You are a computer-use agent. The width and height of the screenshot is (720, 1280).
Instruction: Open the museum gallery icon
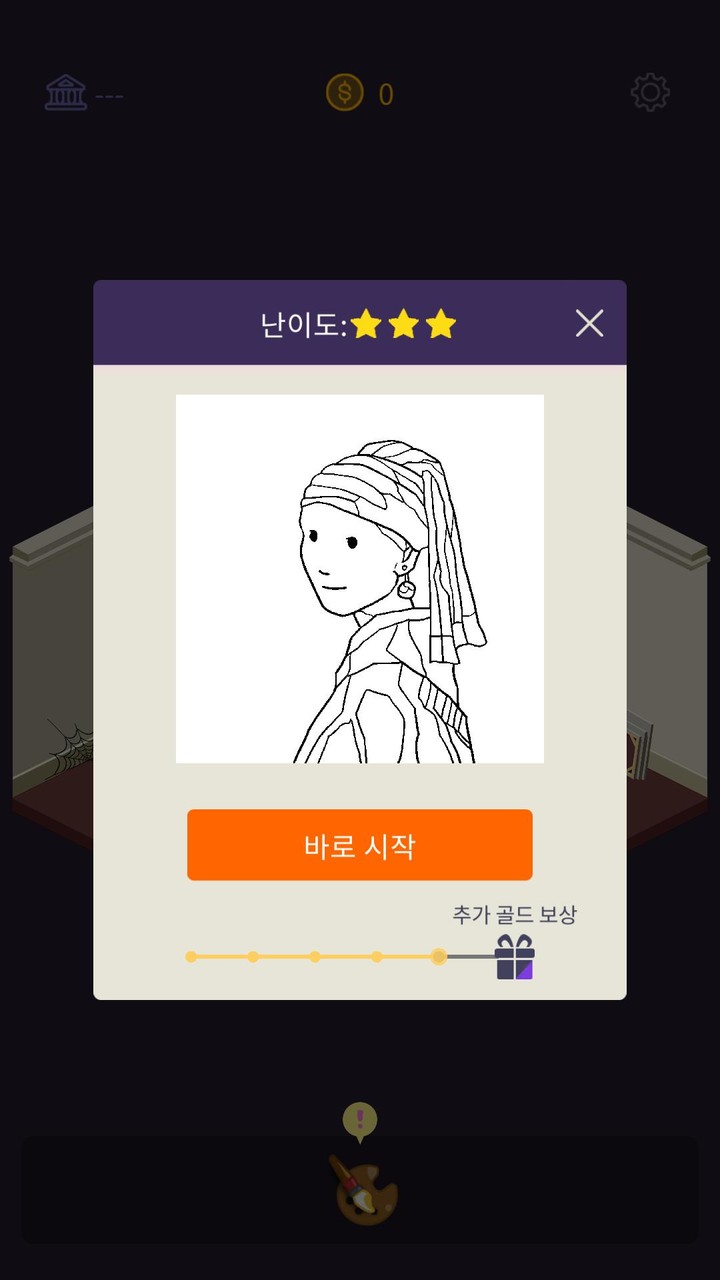point(66,91)
